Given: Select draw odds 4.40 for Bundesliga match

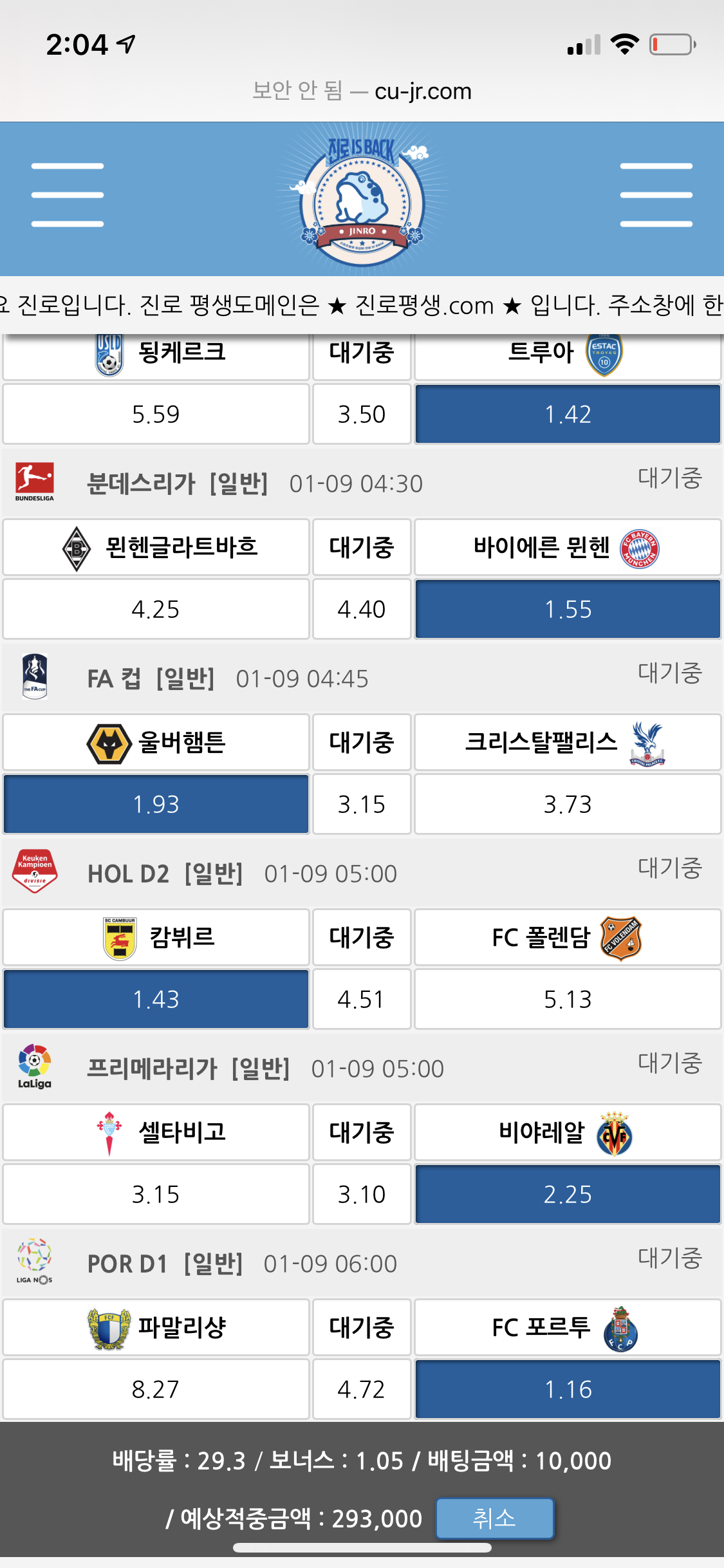Looking at the screenshot, I should pos(362,609).
